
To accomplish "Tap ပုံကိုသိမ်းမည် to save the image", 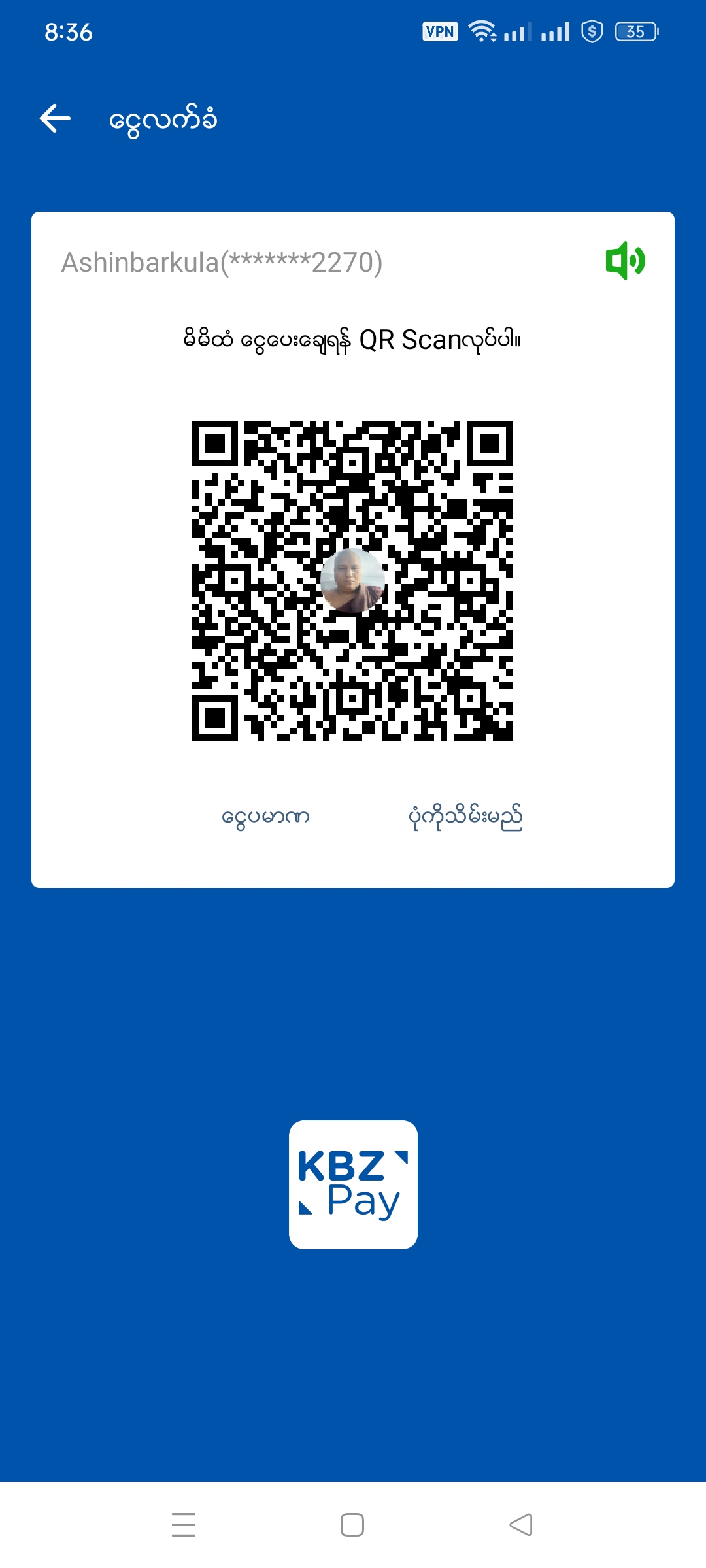I will [x=465, y=817].
